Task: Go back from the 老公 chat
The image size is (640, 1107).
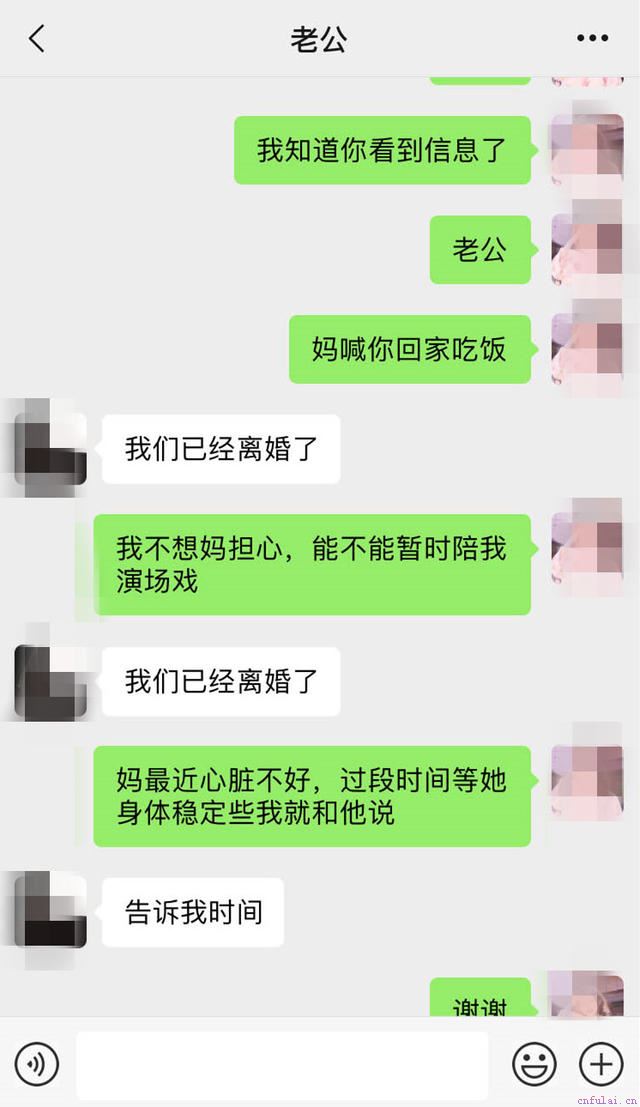Action: (37, 39)
